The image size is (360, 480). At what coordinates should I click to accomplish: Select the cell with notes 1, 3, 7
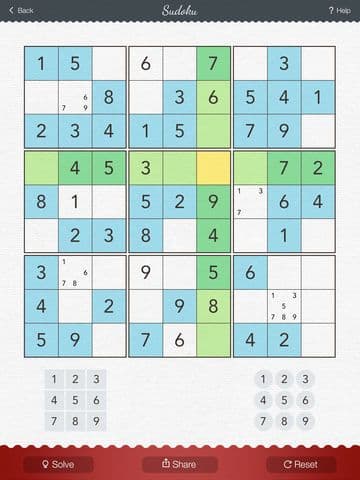coord(250,202)
